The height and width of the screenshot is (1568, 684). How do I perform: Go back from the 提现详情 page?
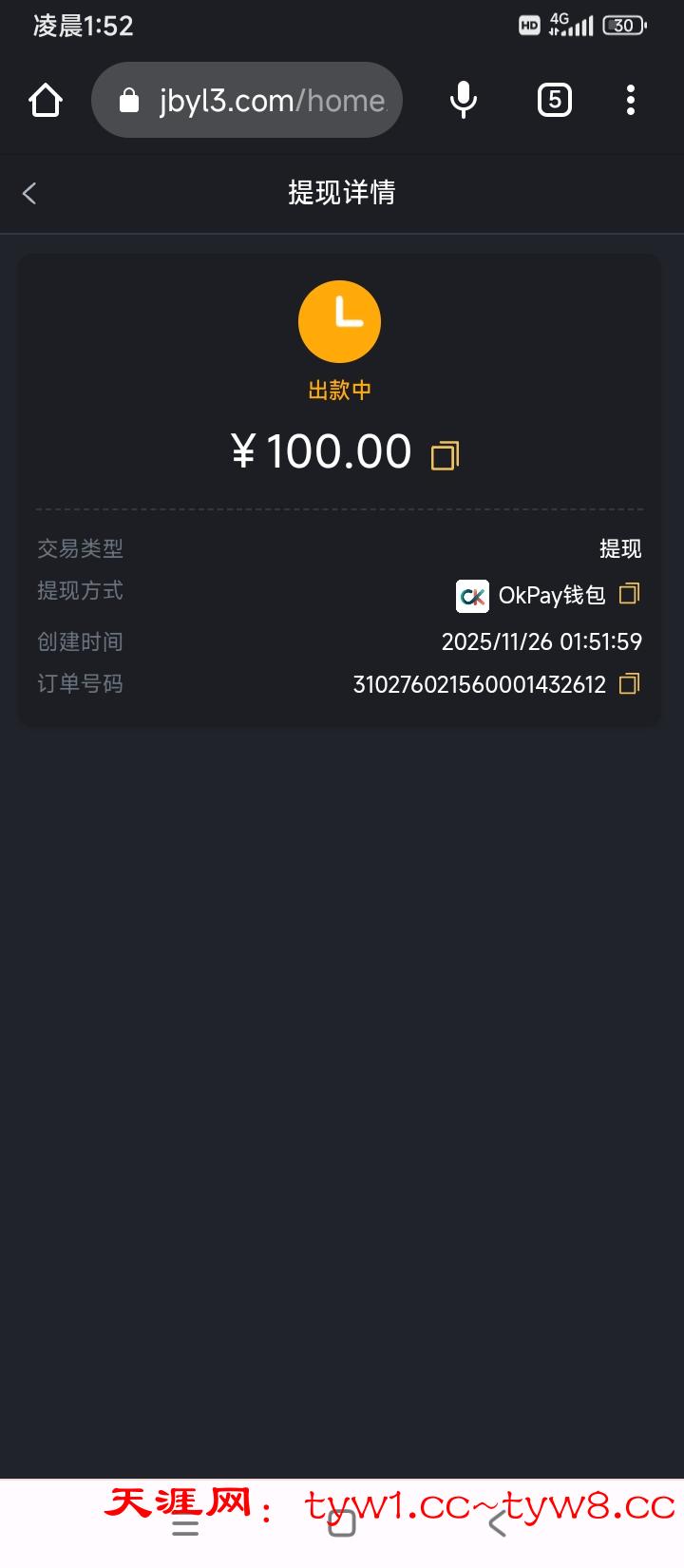point(29,194)
